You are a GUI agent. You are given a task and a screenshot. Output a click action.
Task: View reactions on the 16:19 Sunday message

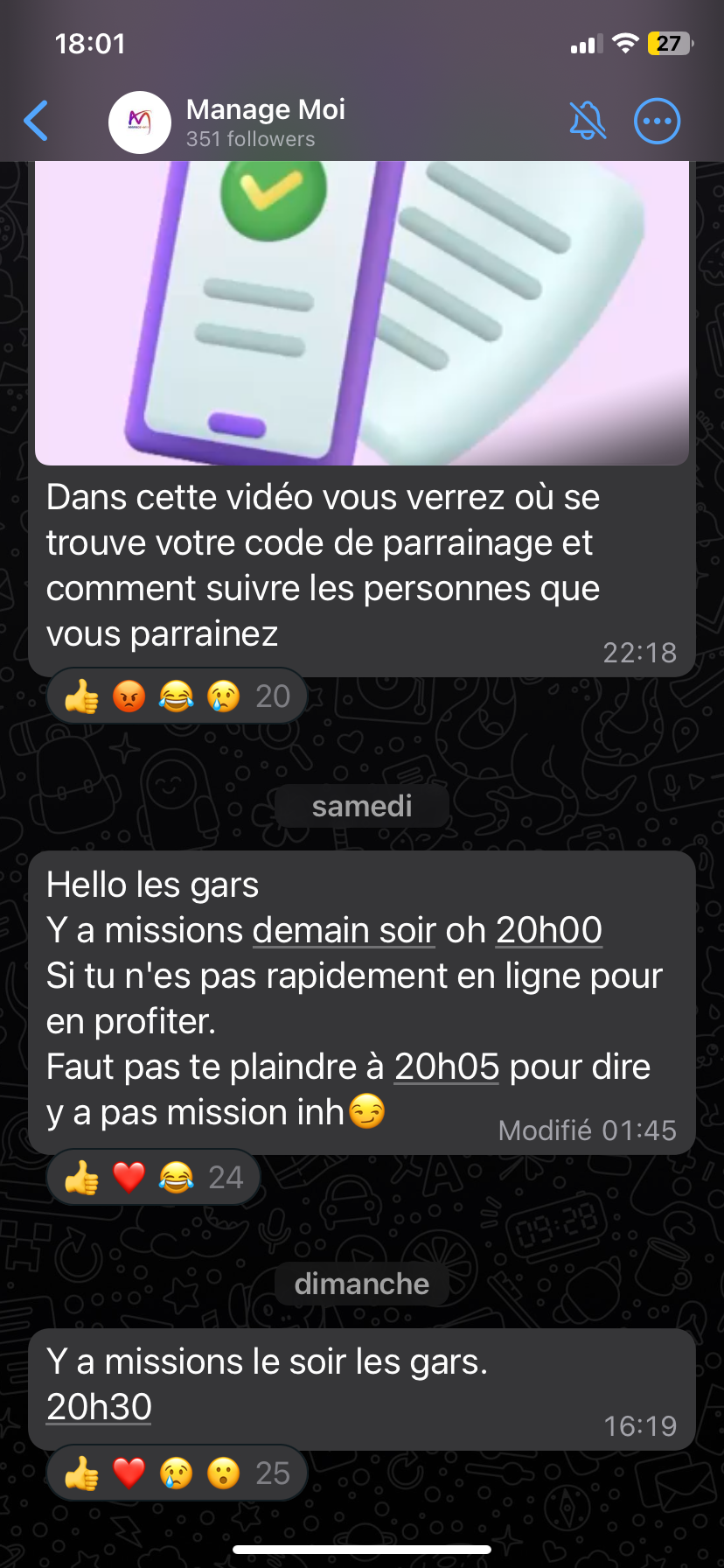click(x=177, y=1473)
